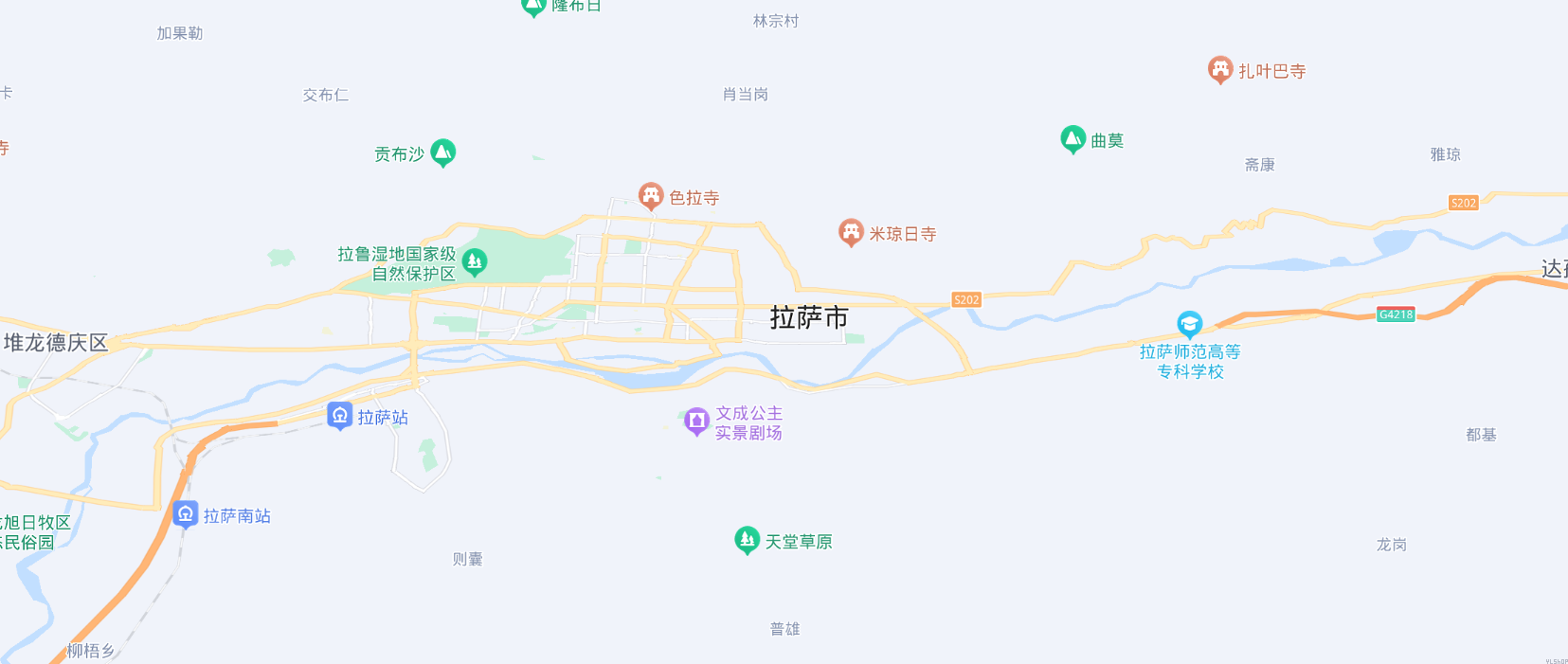Open the 文成公主实景剧场 marker
This screenshot has height=664, width=1568.
pyautogui.click(x=696, y=421)
